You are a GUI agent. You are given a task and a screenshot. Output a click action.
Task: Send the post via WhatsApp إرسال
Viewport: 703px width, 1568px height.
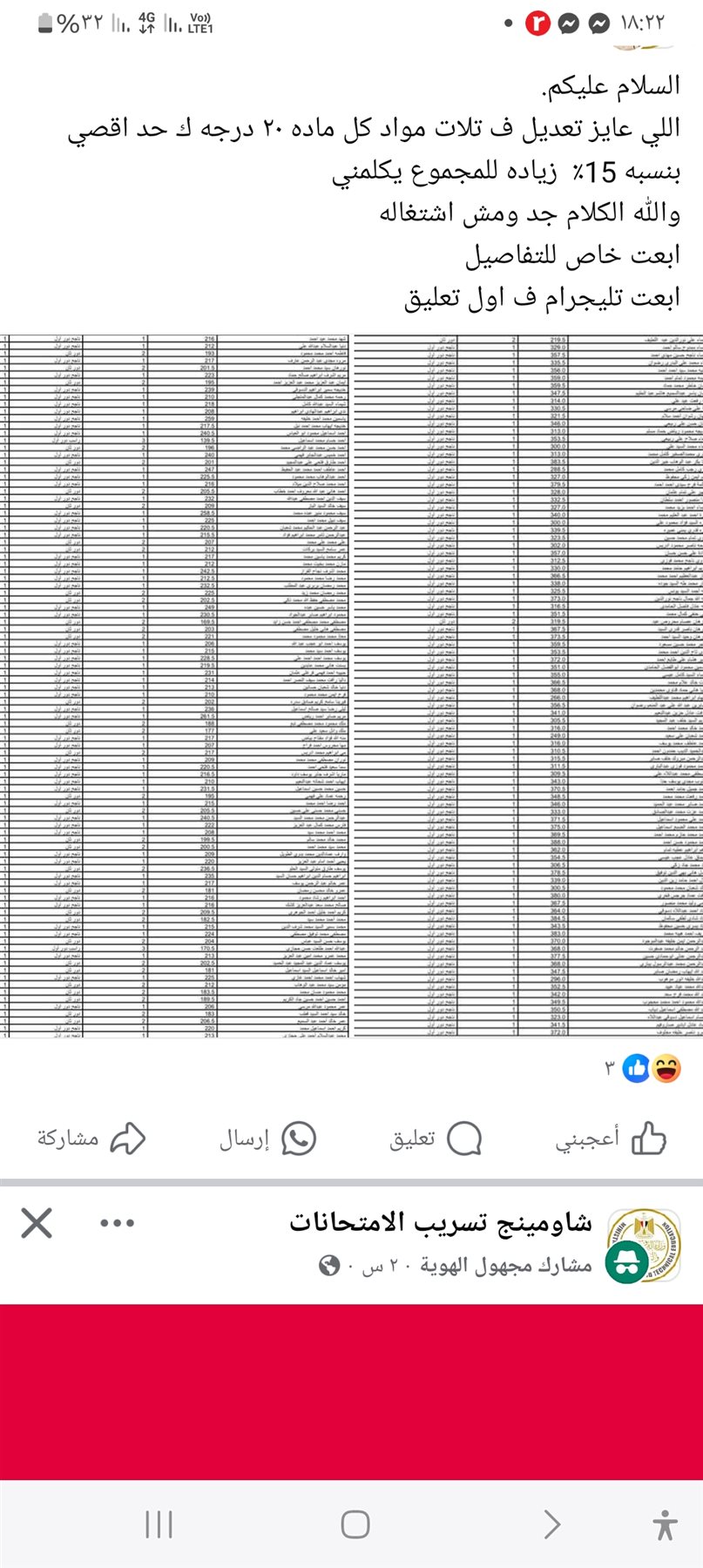click(267, 1138)
